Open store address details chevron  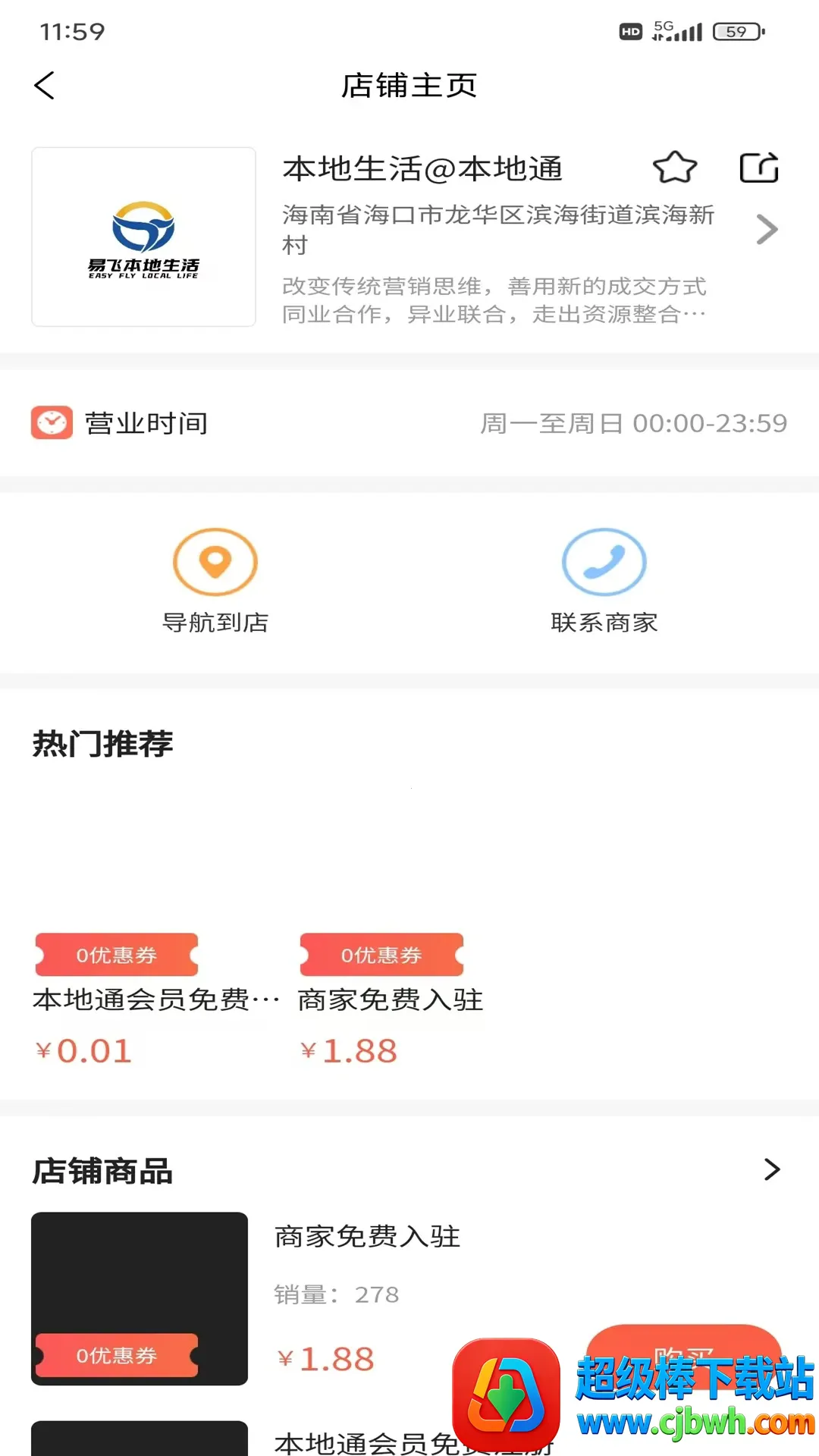click(x=767, y=229)
